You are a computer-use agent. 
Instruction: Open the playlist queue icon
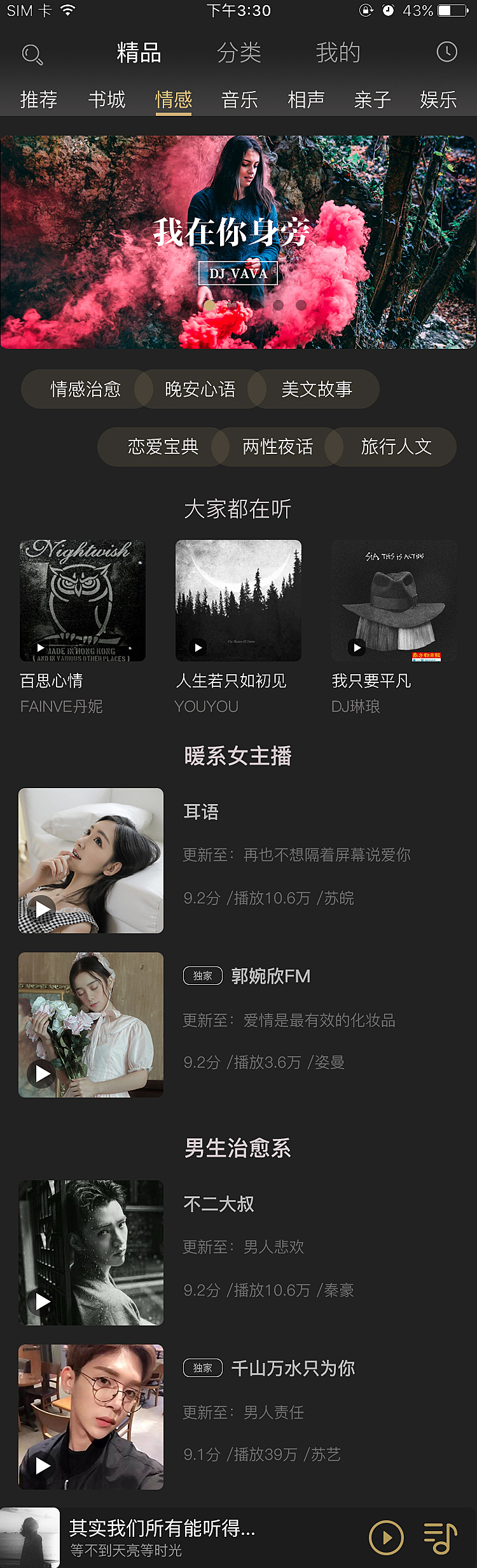[x=440, y=1537]
